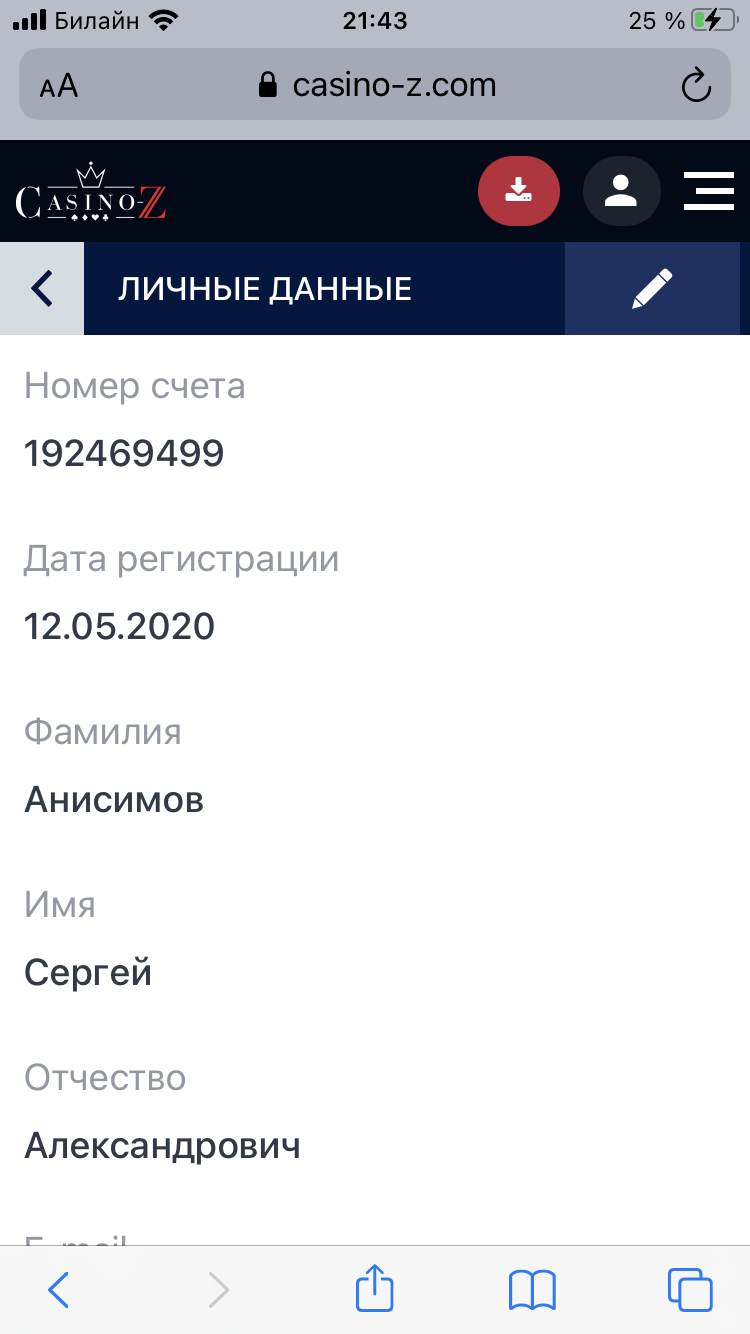Open Safari's share sheet

[x=375, y=1288]
